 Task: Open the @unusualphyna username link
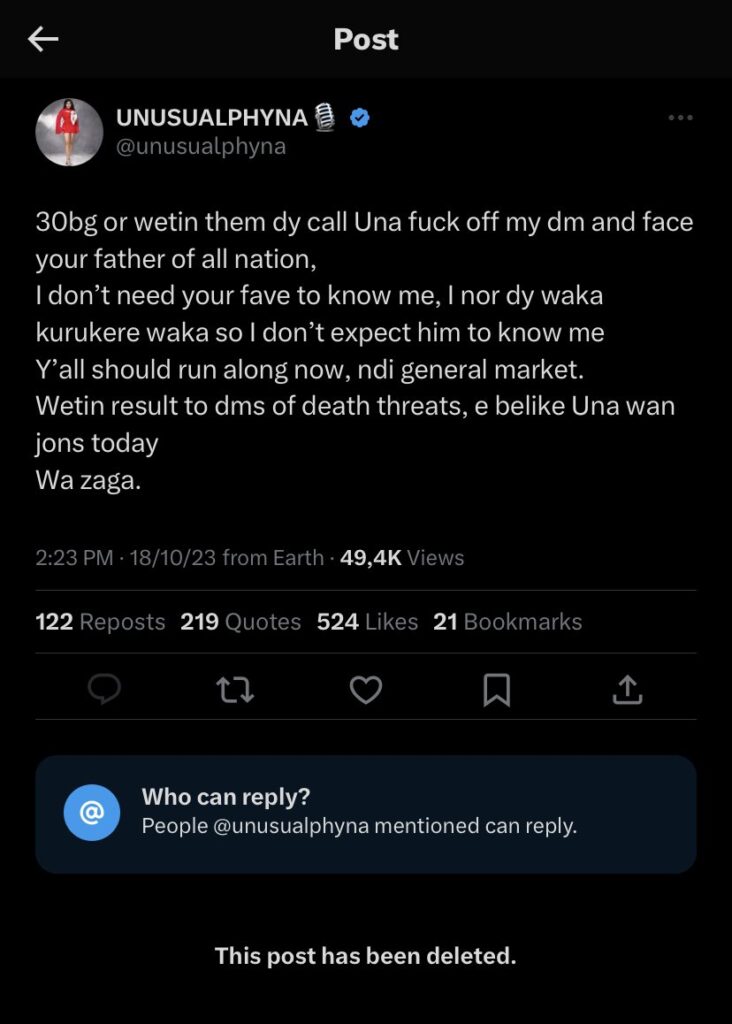(x=201, y=146)
